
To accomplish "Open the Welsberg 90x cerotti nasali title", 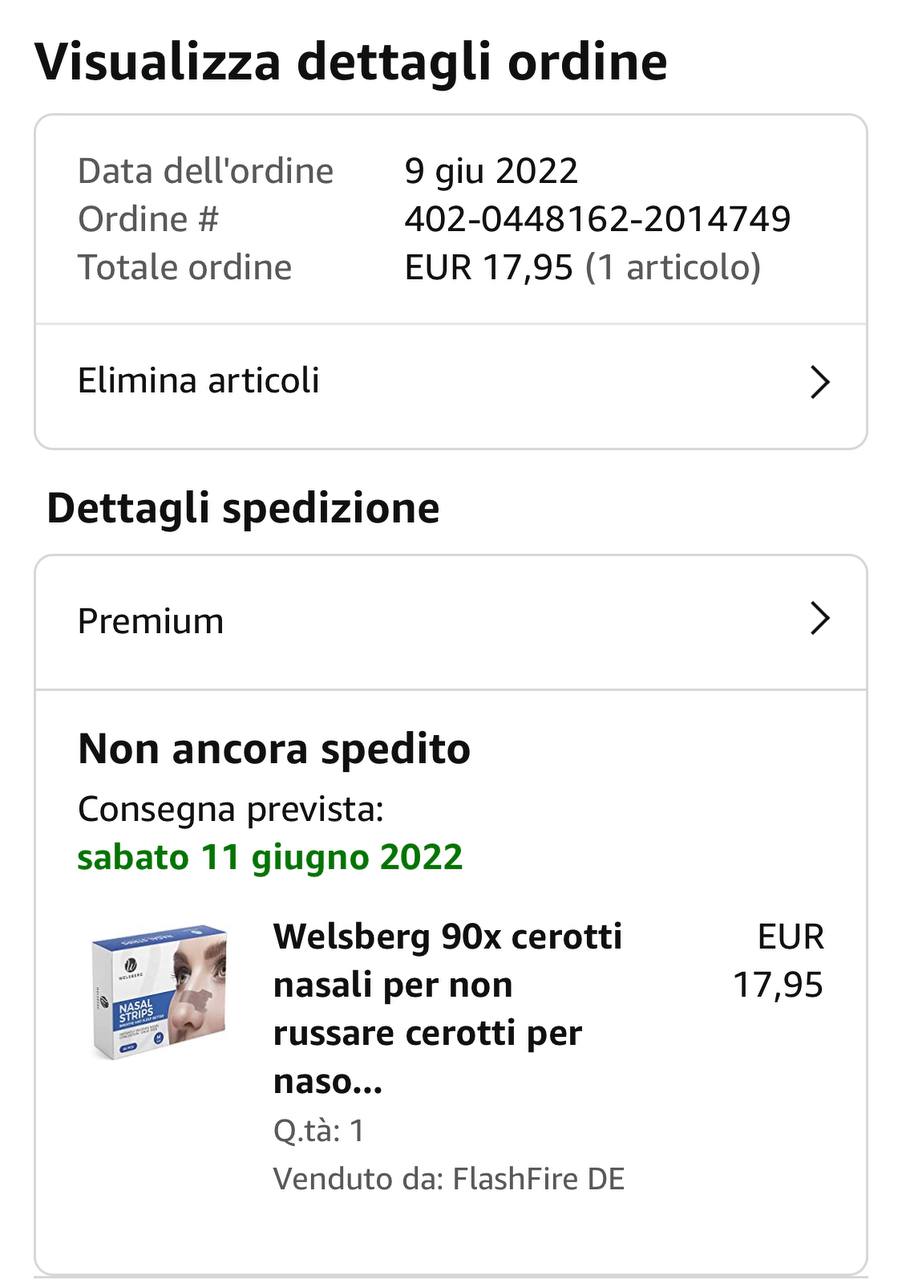I will 448,1009.
